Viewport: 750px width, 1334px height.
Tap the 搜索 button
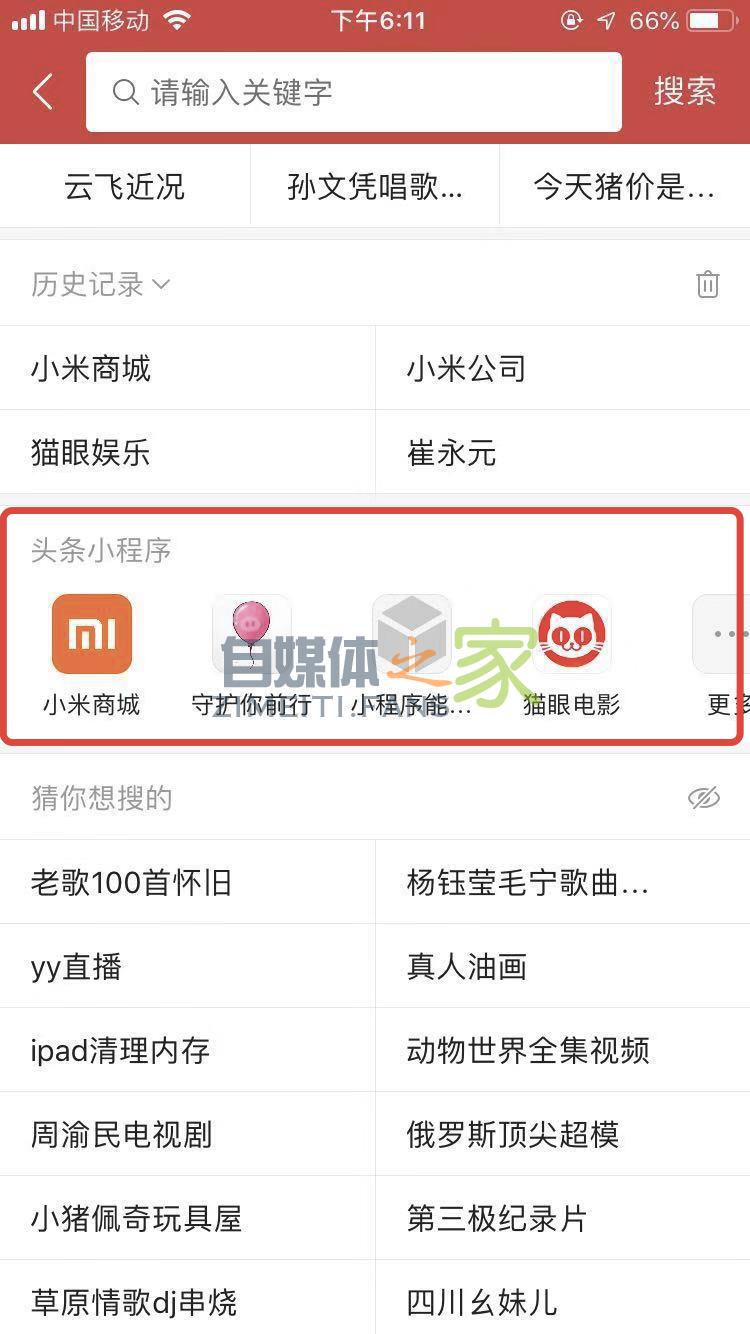[x=685, y=92]
